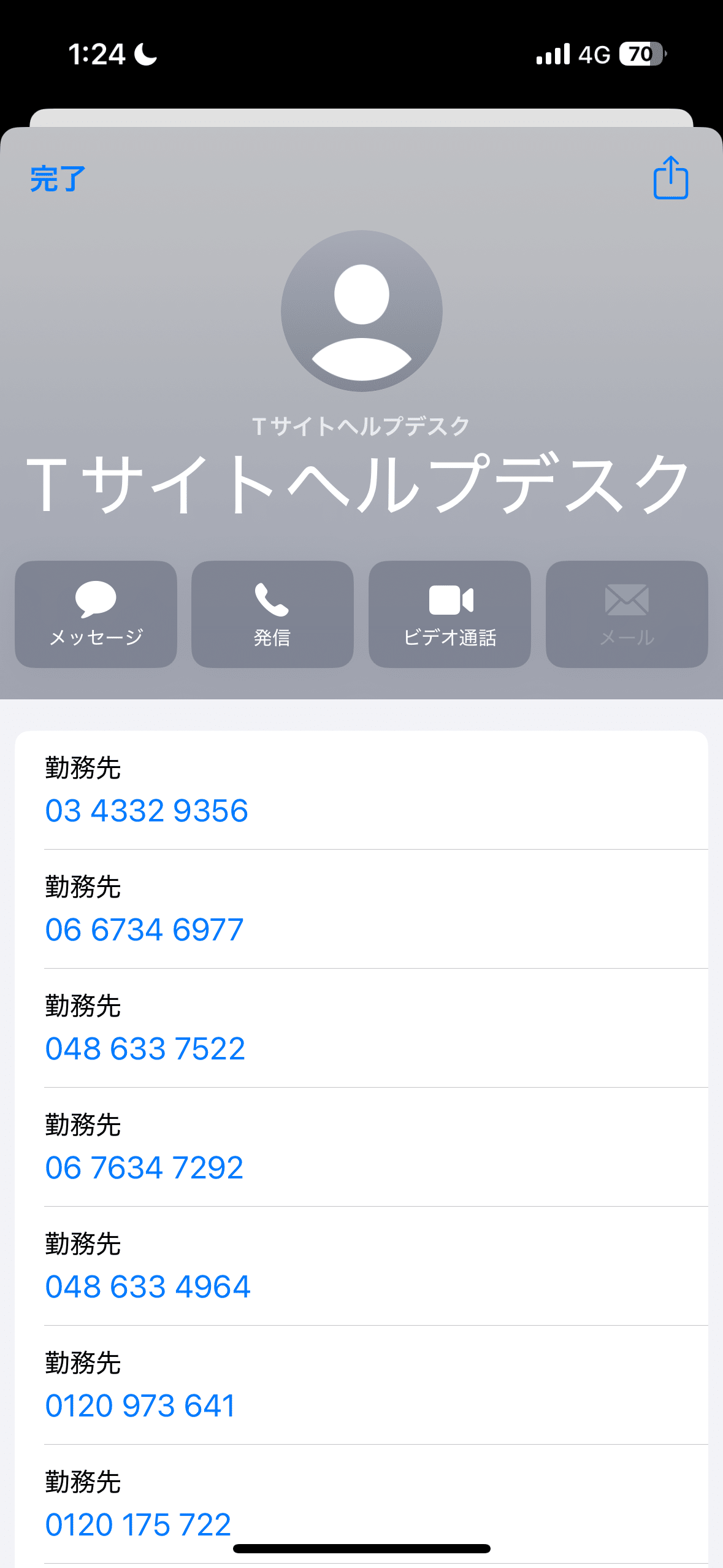Tap the grayed-out メール envelope icon

pyautogui.click(x=627, y=613)
